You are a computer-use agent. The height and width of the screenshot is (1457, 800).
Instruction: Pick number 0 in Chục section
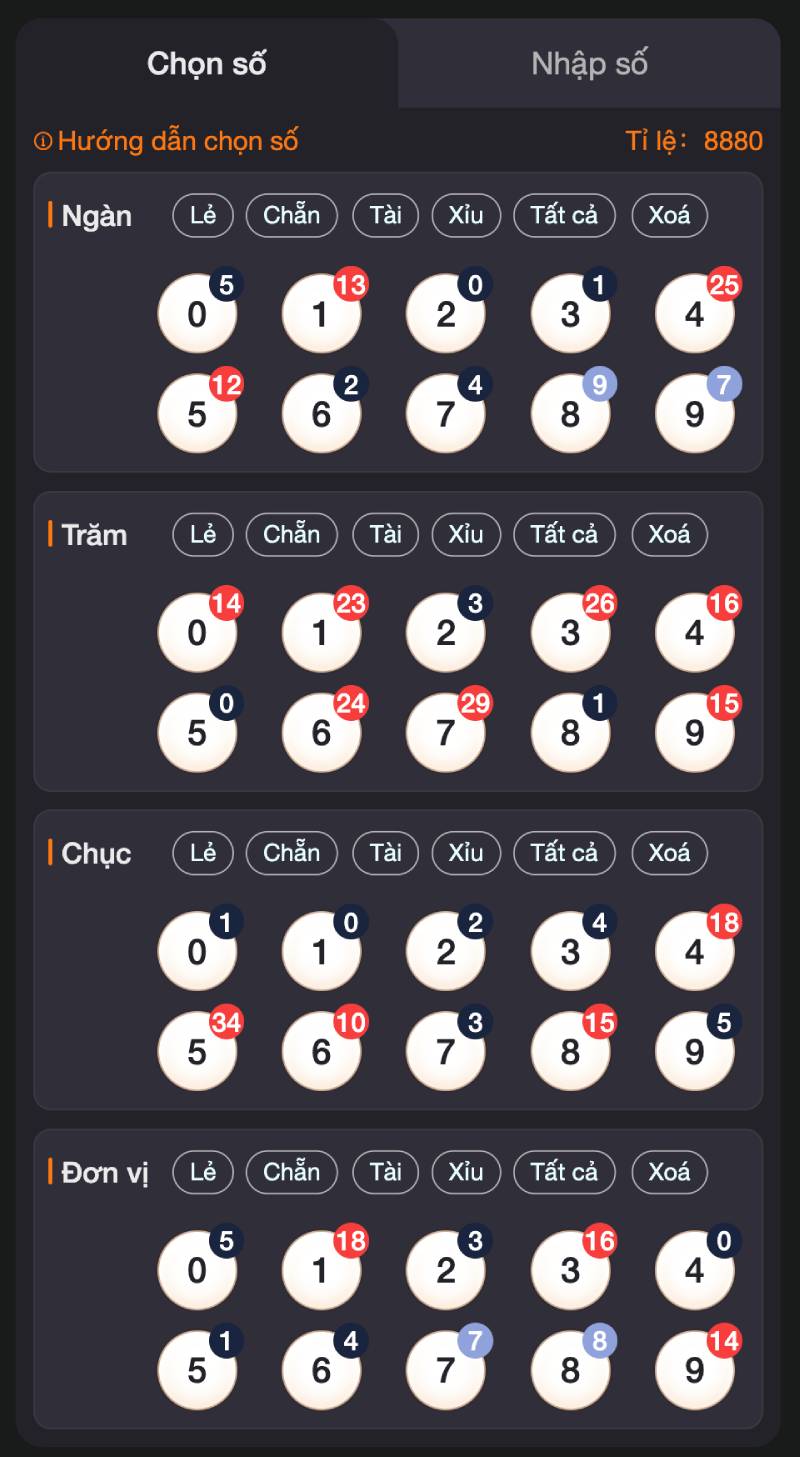click(x=197, y=952)
